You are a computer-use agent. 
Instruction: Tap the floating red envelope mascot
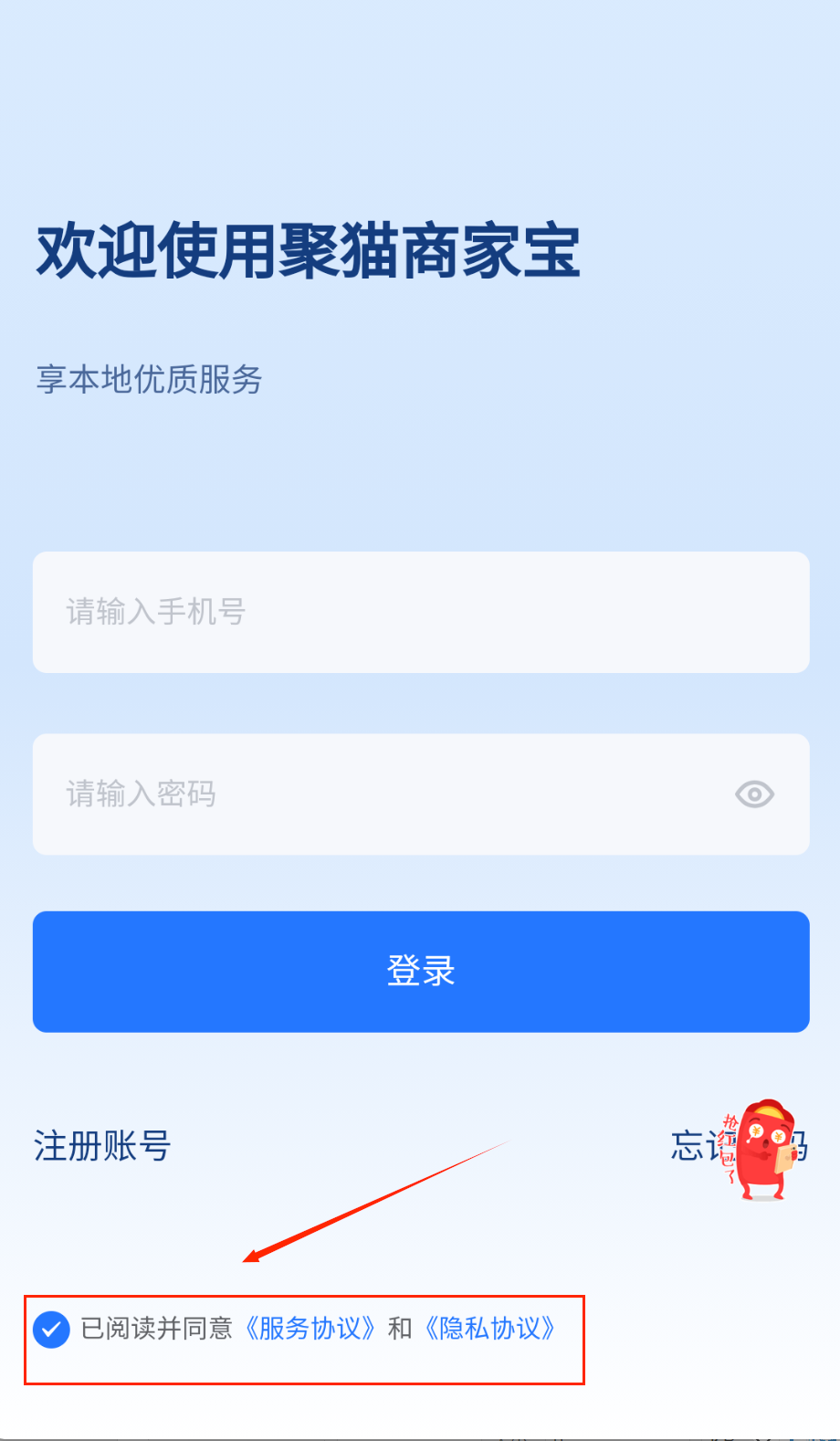point(763,1151)
